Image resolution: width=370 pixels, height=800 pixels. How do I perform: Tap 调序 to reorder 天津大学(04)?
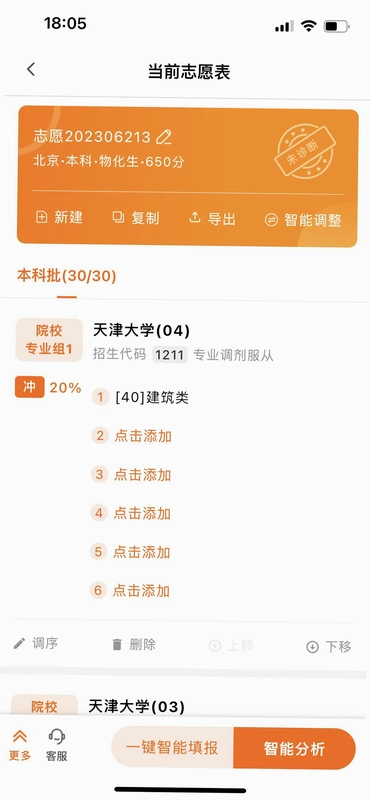[x=36, y=643]
